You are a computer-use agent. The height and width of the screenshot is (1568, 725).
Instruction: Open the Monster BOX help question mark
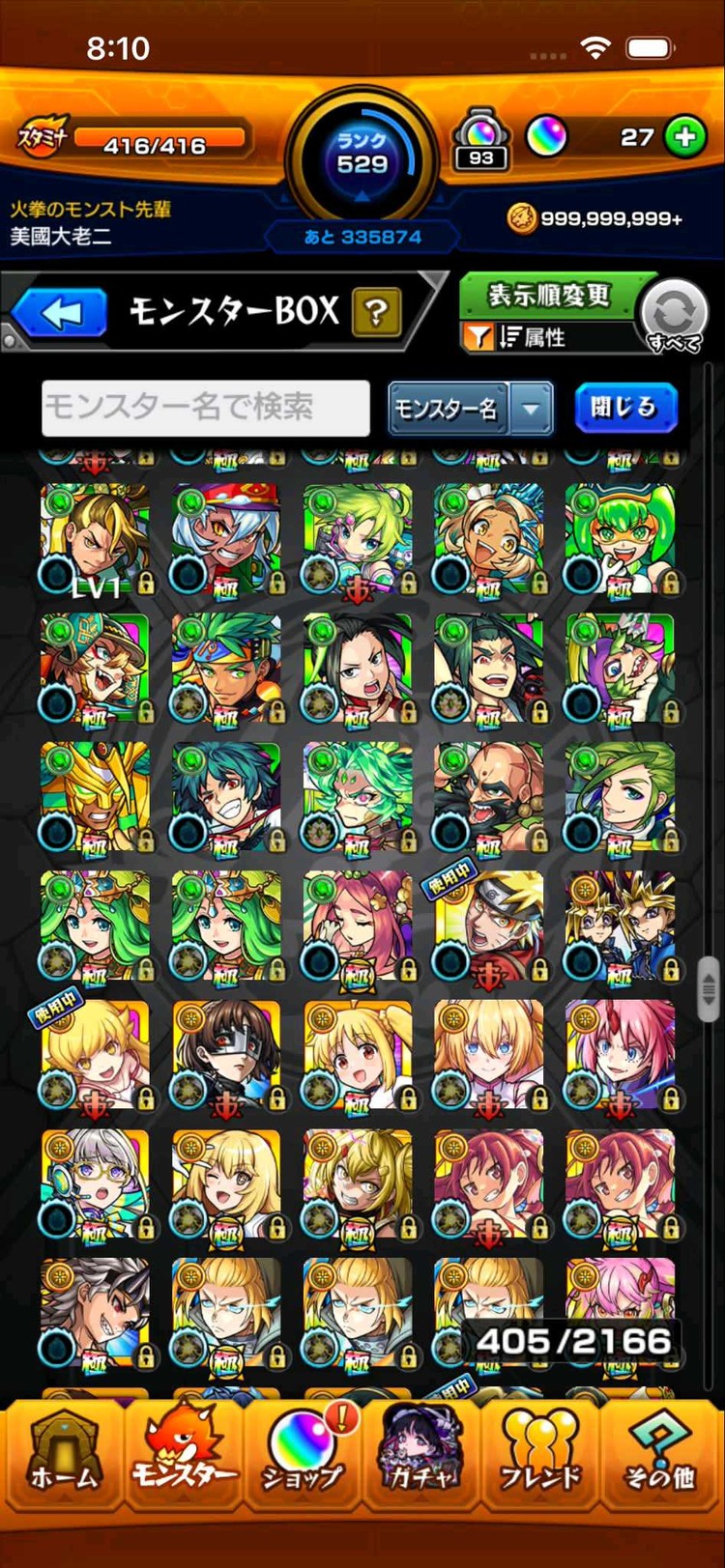click(x=377, y=313)
